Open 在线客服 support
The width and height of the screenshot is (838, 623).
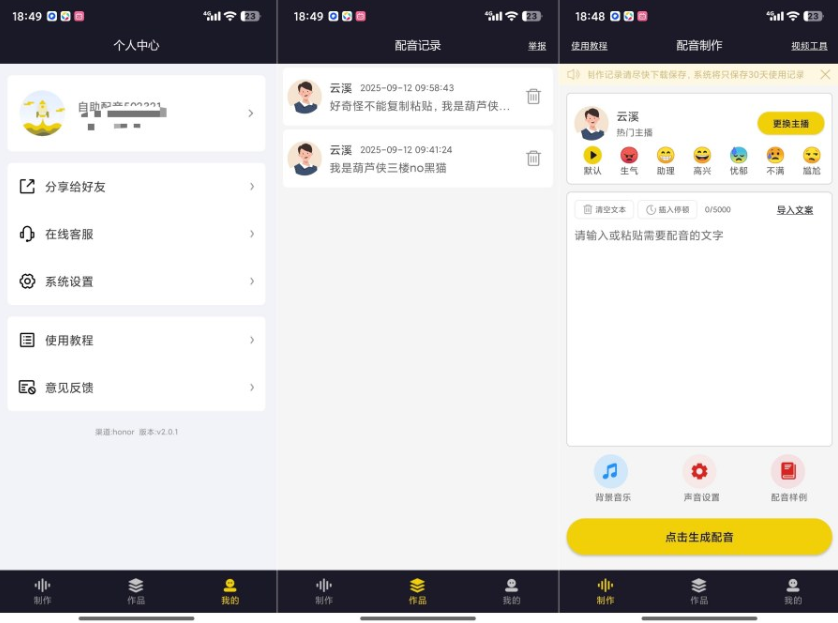pos(136,234)
